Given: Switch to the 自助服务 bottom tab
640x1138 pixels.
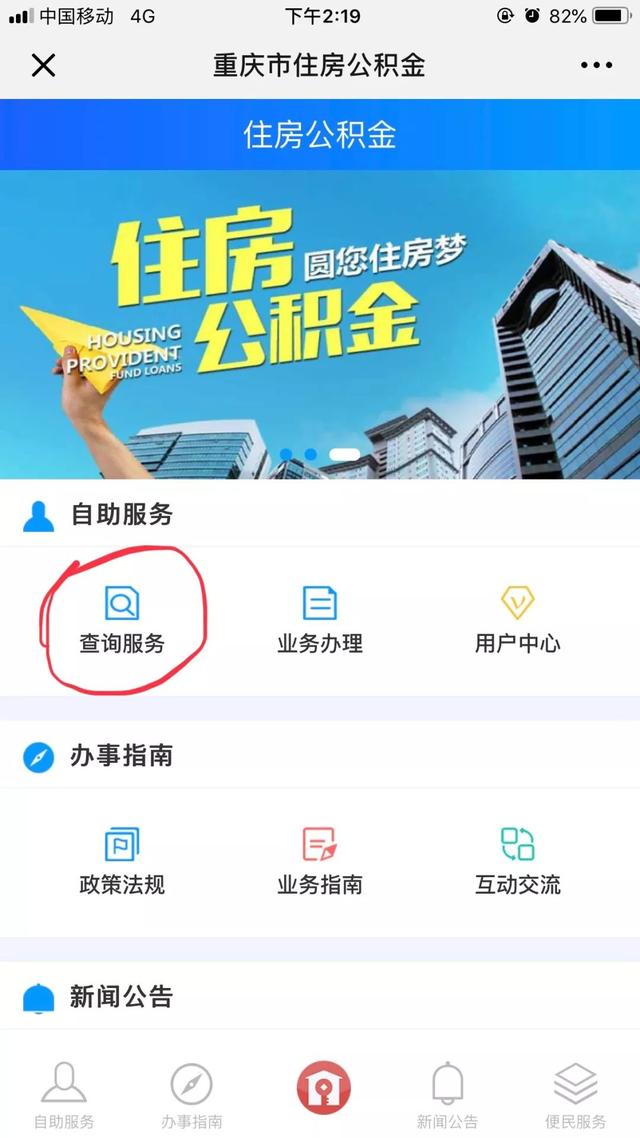Looking at the screenshot, I should (64, 1095).
